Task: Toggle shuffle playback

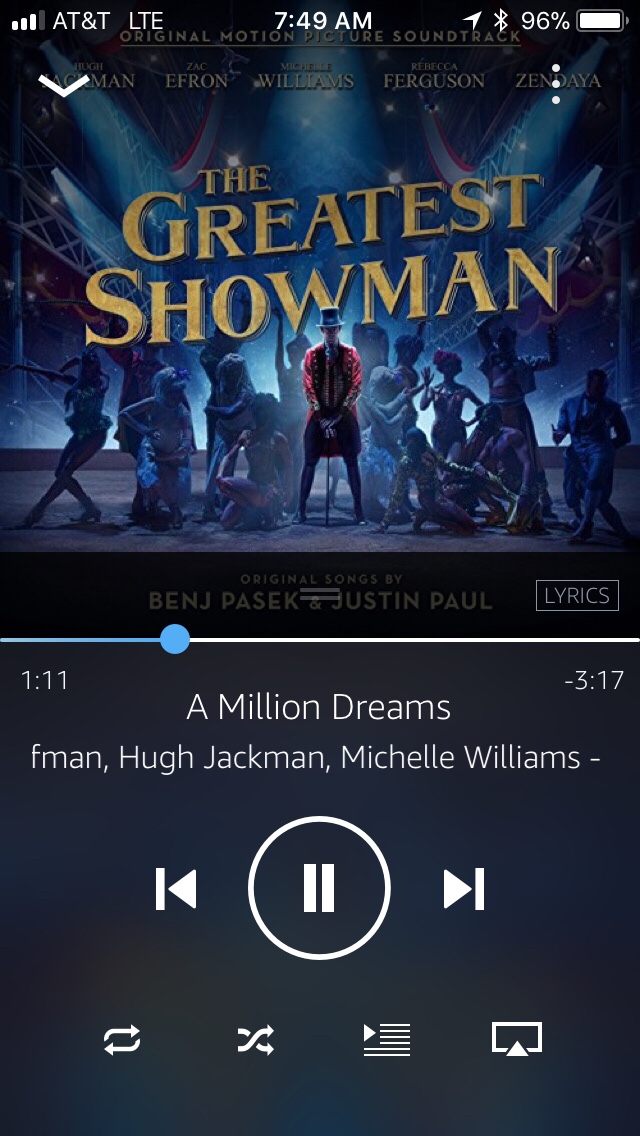Action: 255,1041
